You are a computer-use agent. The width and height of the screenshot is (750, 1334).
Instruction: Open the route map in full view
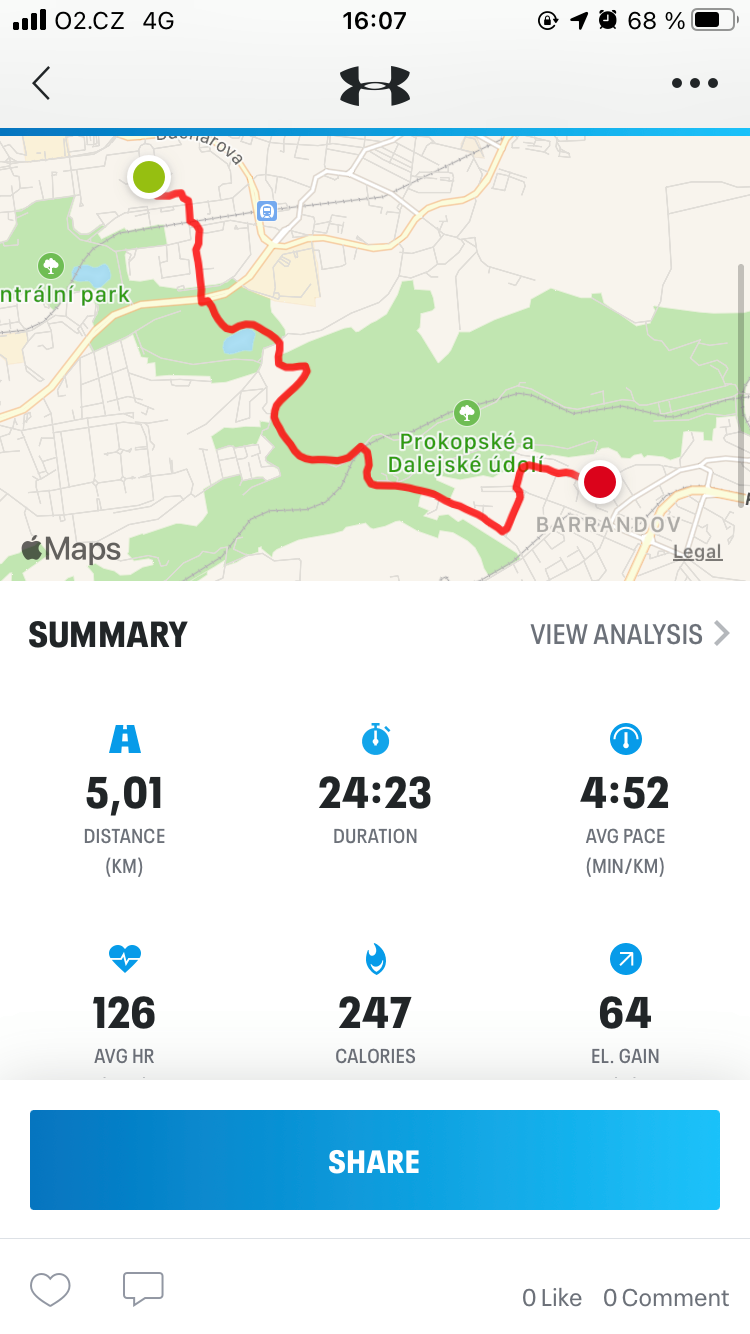[x=375, y=358]
